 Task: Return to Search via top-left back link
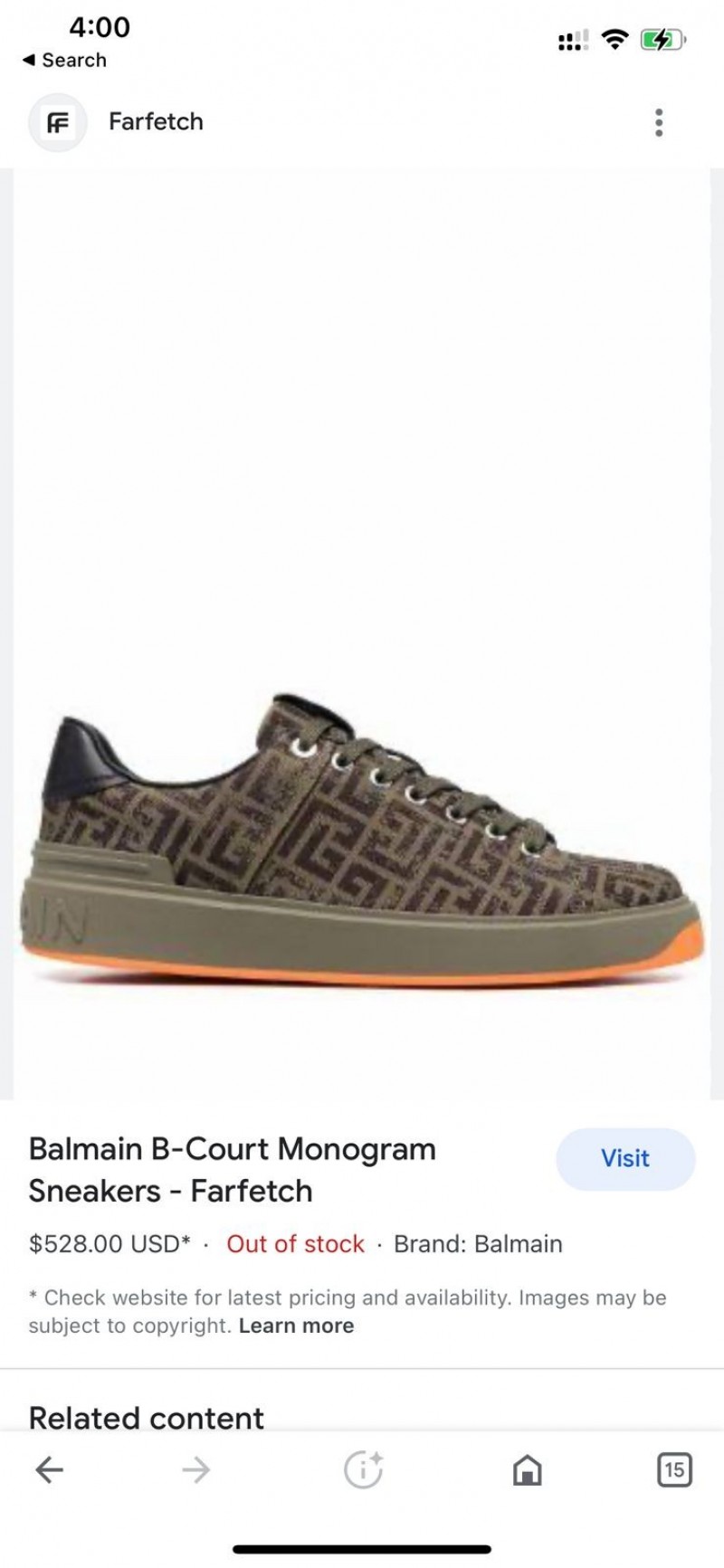coord(63,61)
